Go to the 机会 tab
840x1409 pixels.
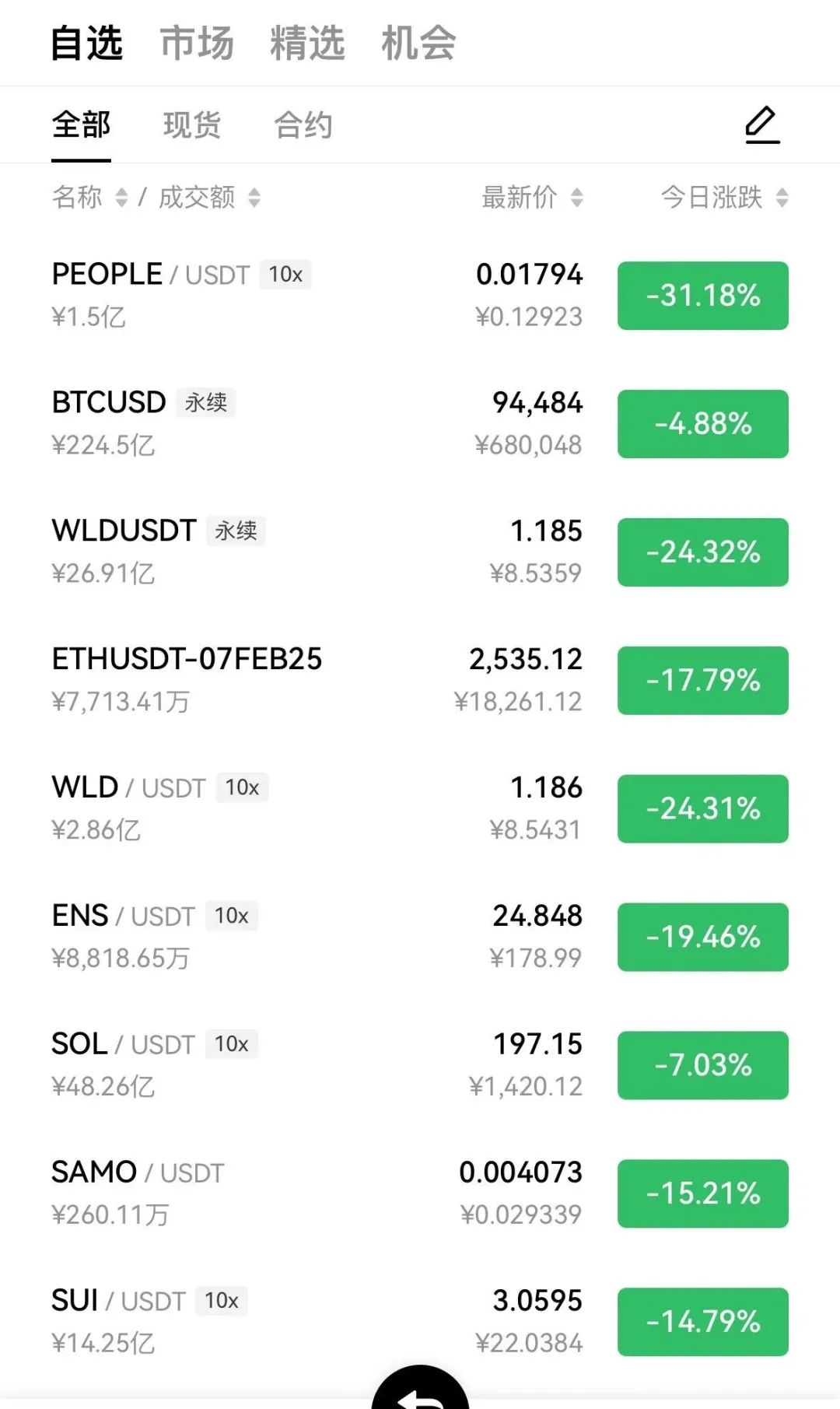point(418,43)
